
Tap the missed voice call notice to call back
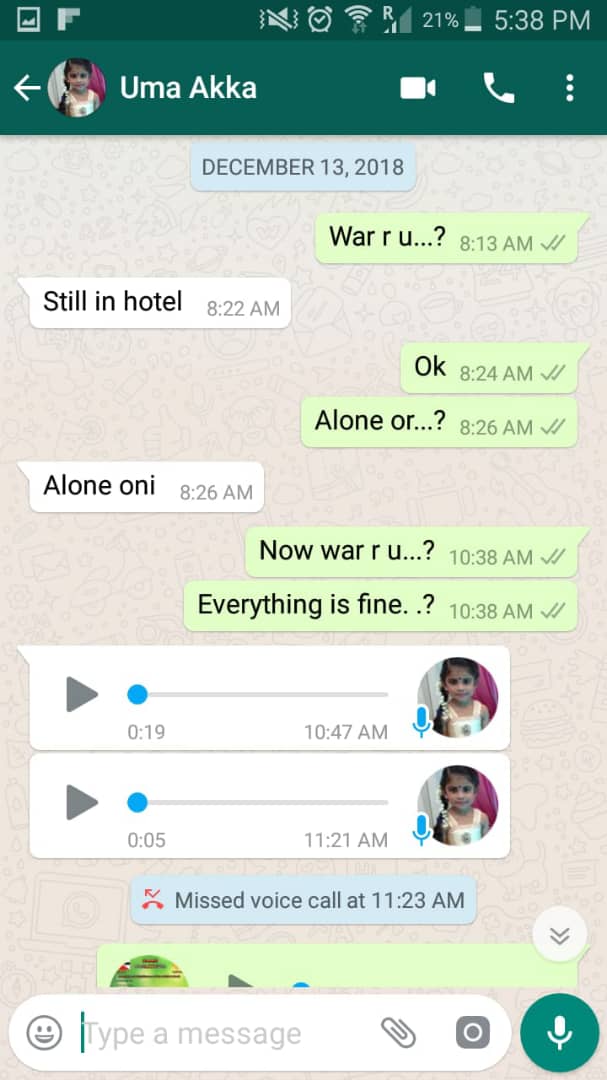pos(304,900)
